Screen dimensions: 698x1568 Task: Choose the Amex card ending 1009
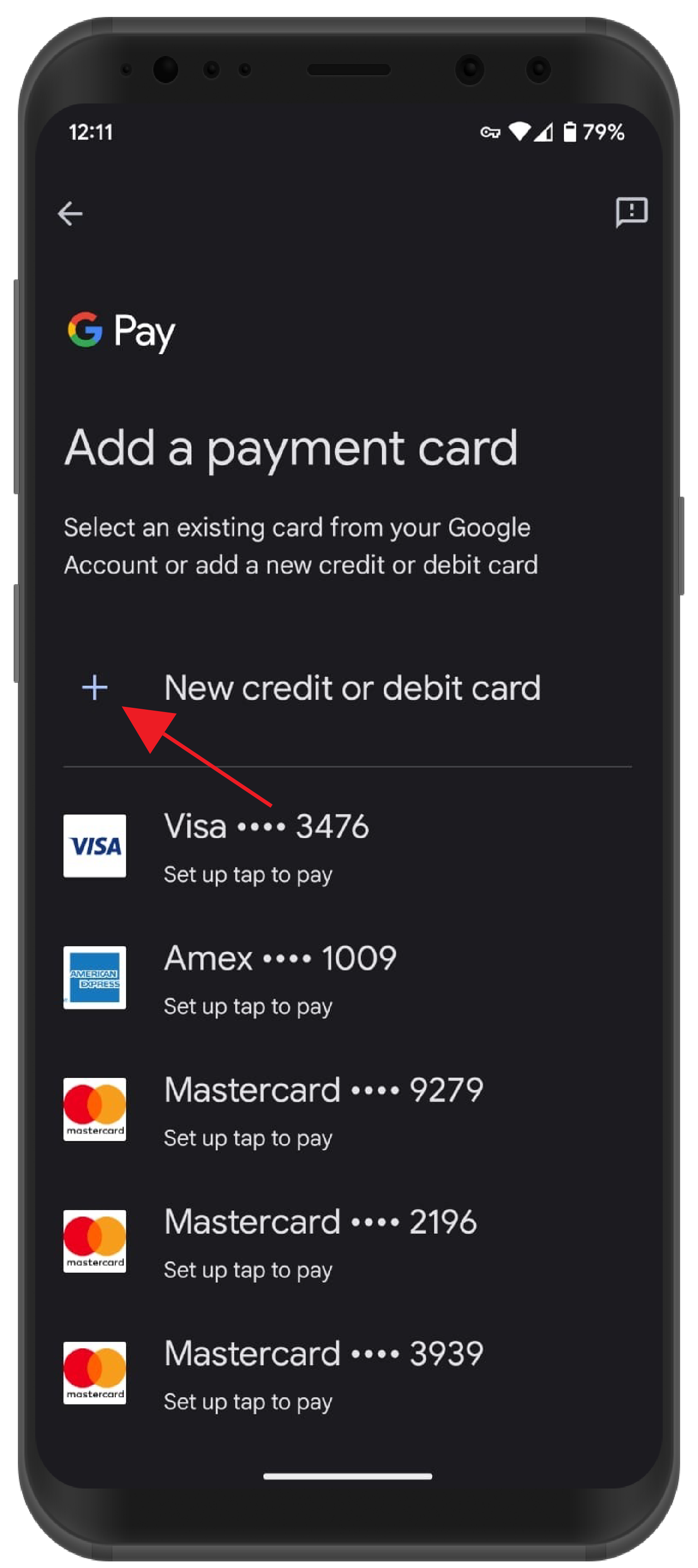[x=279, y=976]
